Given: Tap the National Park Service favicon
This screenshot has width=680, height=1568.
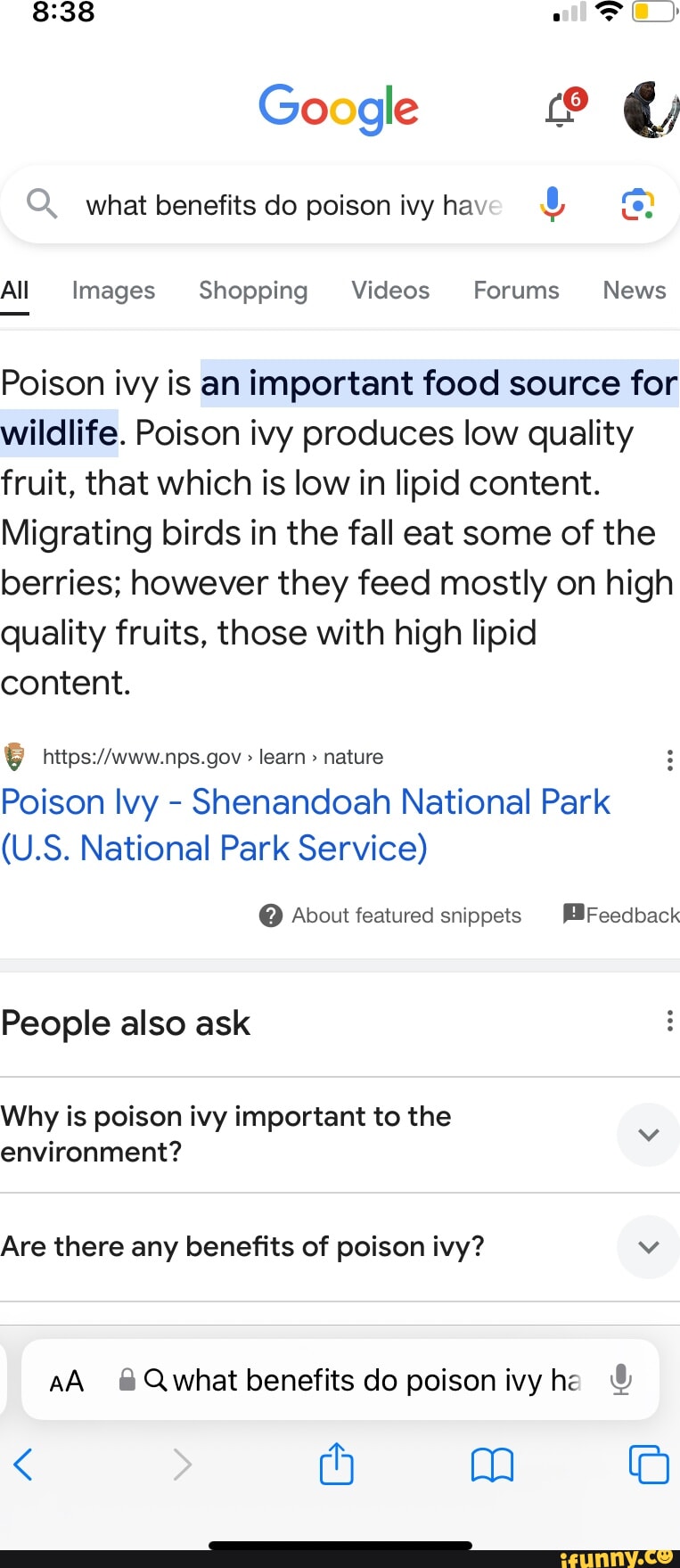Looking at the screenshot, I should pyautogui.click(x=14, y=756).
